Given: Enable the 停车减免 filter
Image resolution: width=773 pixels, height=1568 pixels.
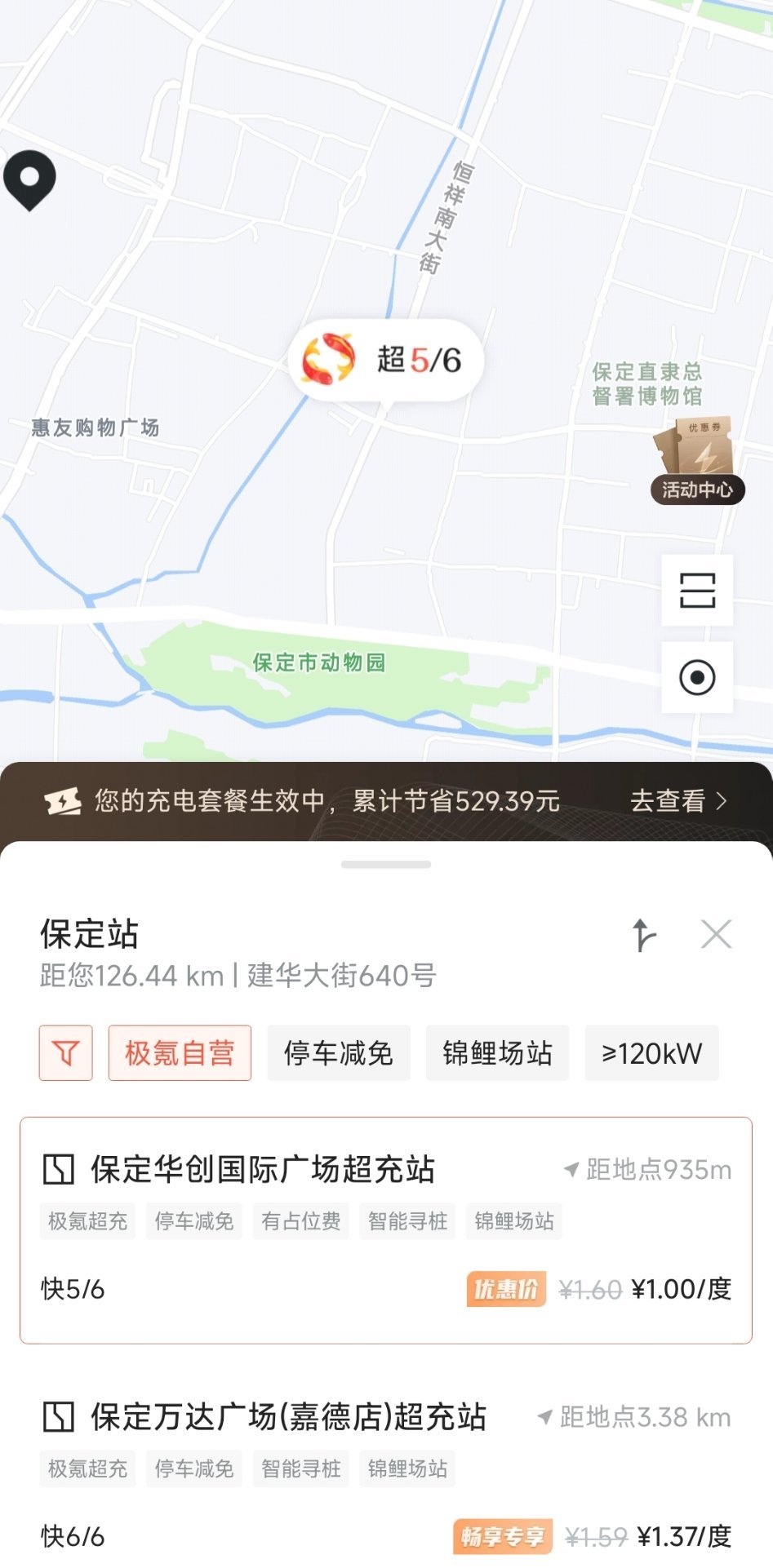Looking at the screenshot, I should (x=338, y=1052).
